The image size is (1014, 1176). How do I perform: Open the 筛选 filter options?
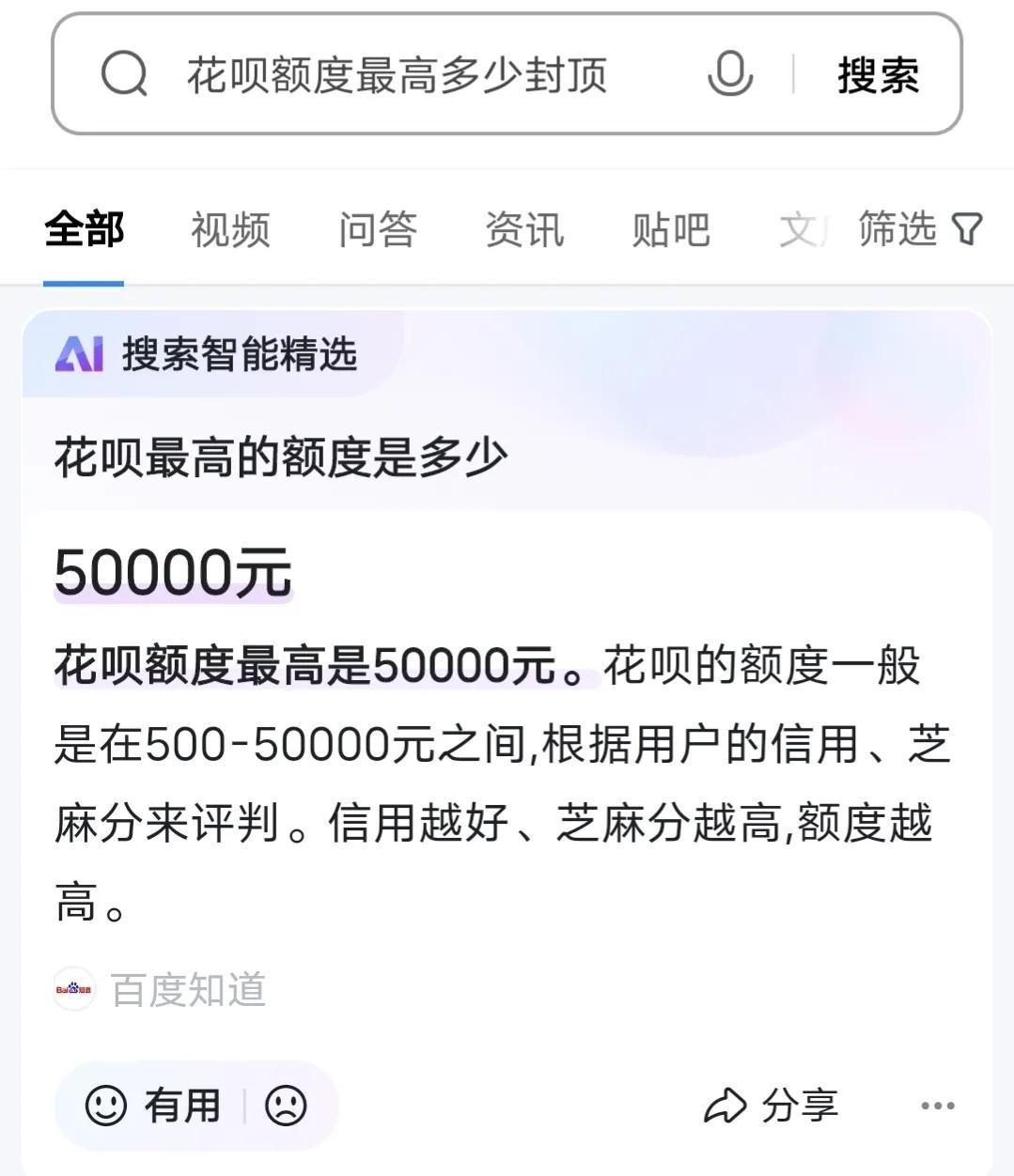[x=919, y=228]
